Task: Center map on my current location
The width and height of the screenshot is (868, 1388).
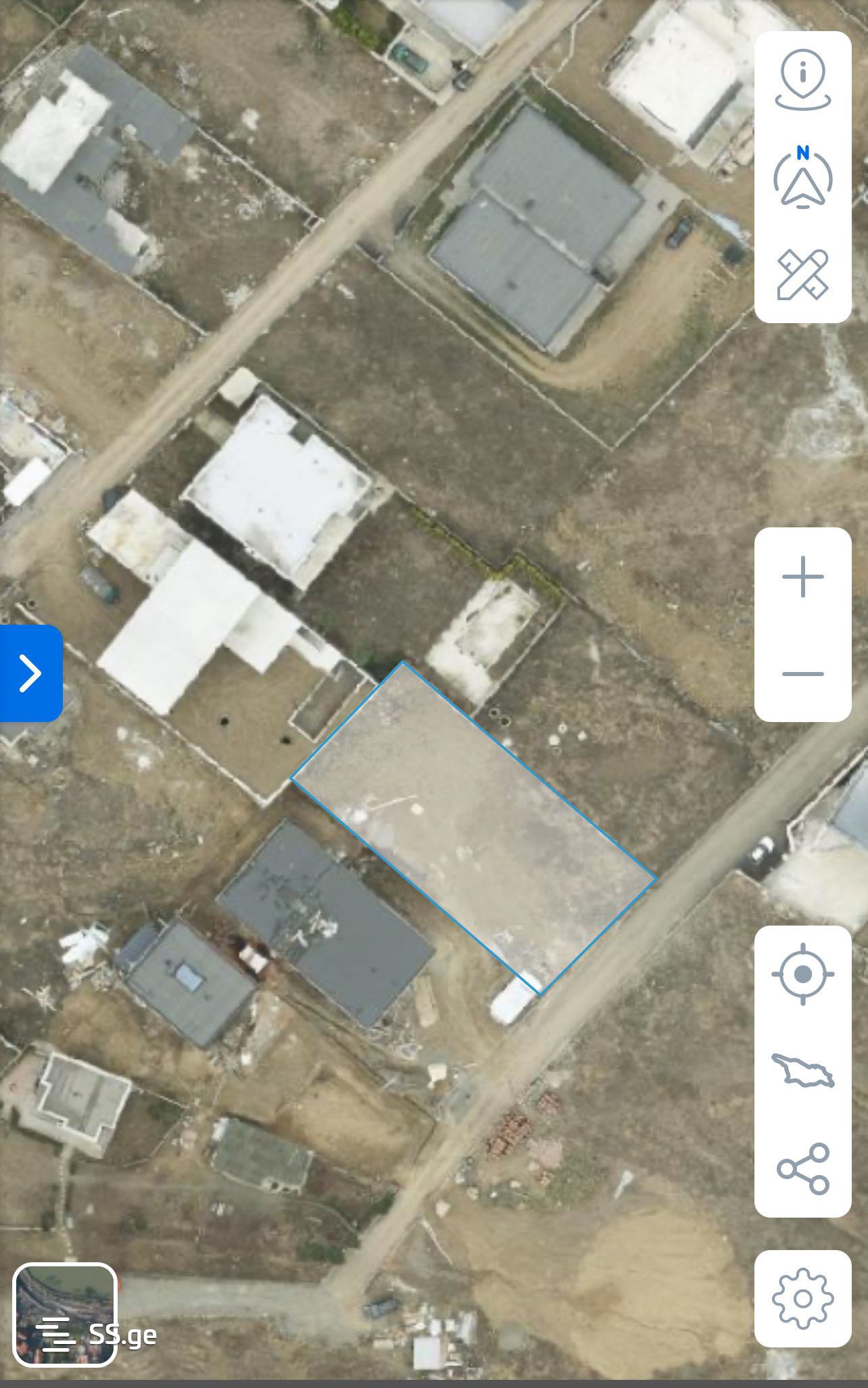Action: click(802, 974)
